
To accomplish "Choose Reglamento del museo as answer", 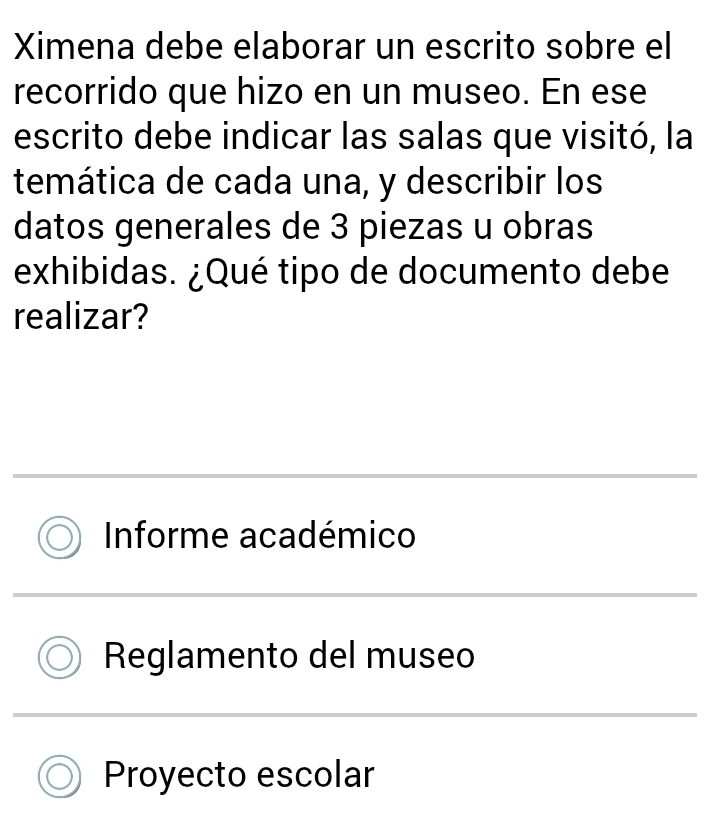I will click(61, 658).
